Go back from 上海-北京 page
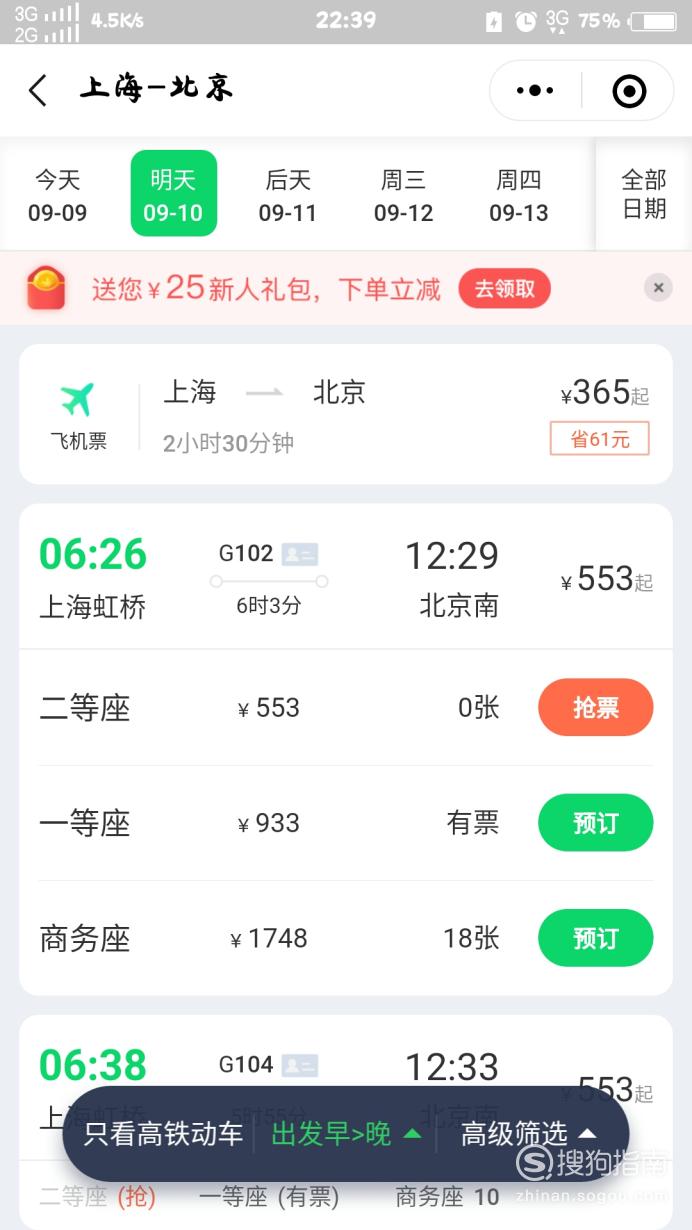The image size is (692, 1230). click(x=38, y=91)
